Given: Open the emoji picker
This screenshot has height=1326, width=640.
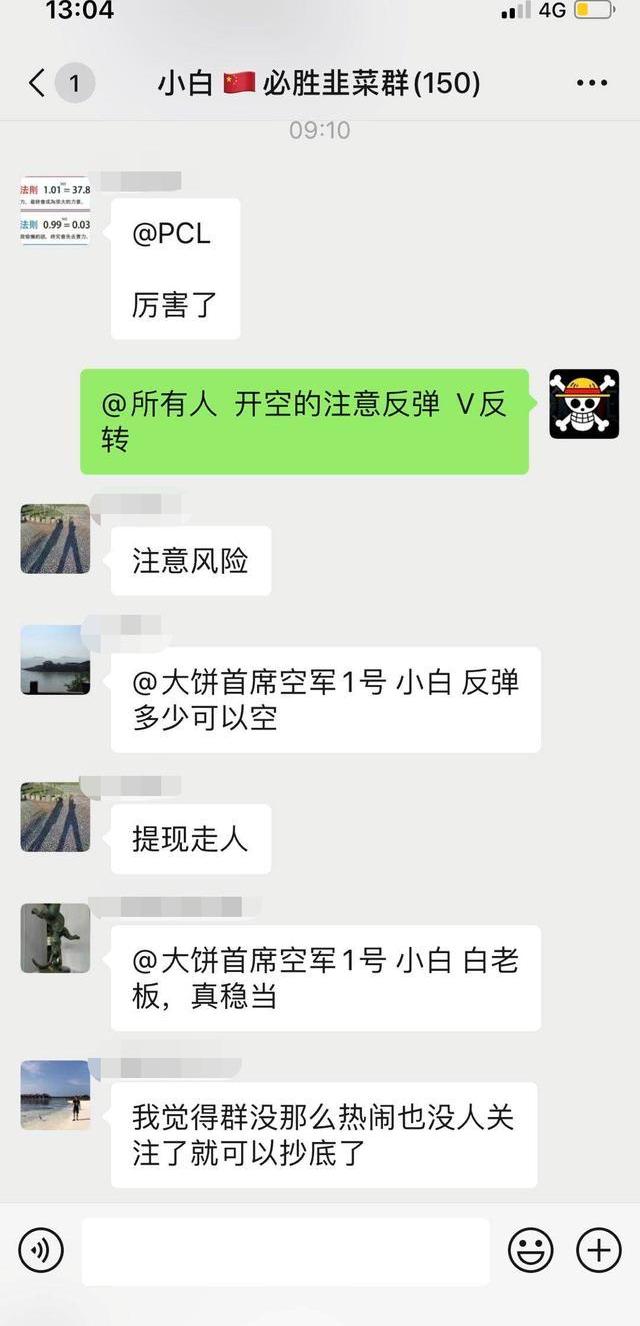Looking at the screenshot, I should pyautogui.click(x=531, y=1250).
